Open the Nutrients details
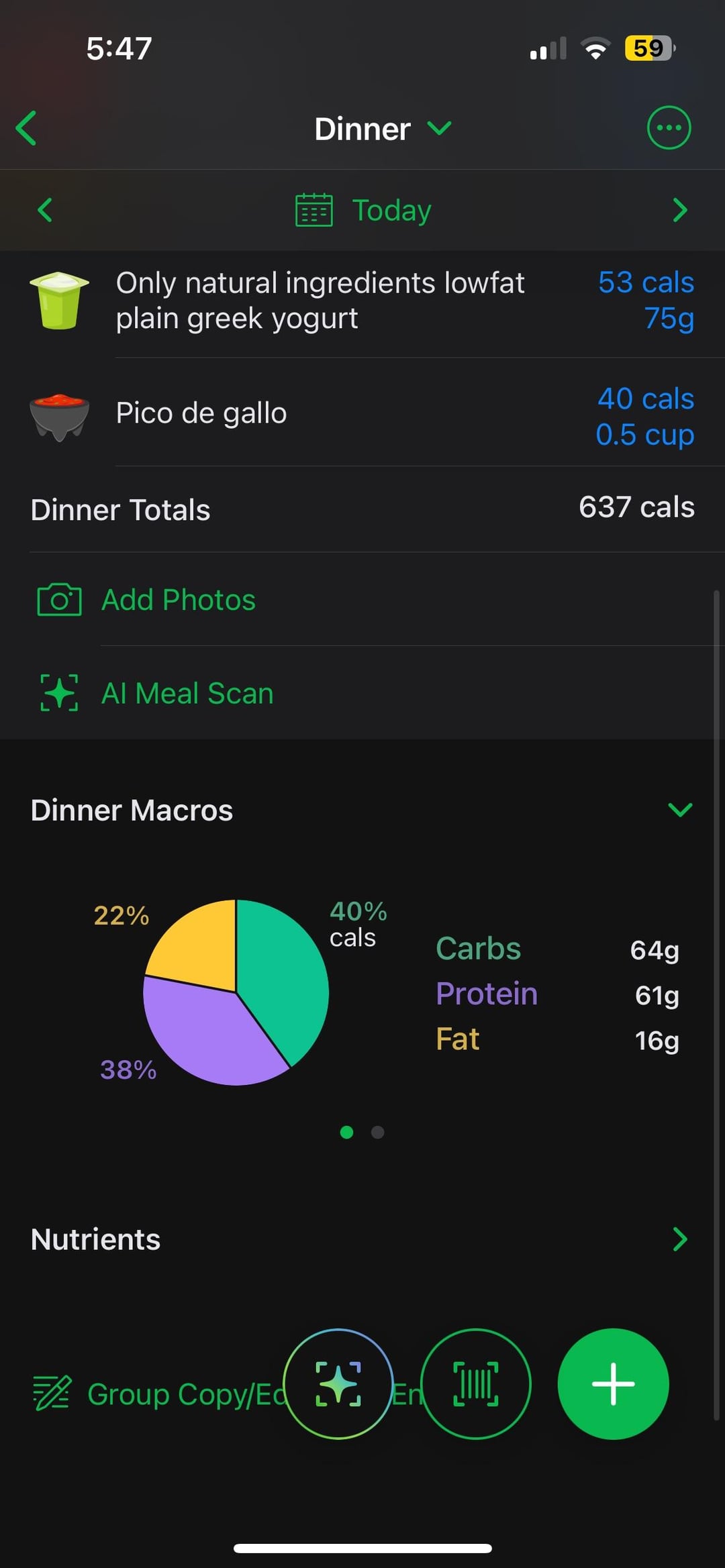 [x=679, y=1239]
